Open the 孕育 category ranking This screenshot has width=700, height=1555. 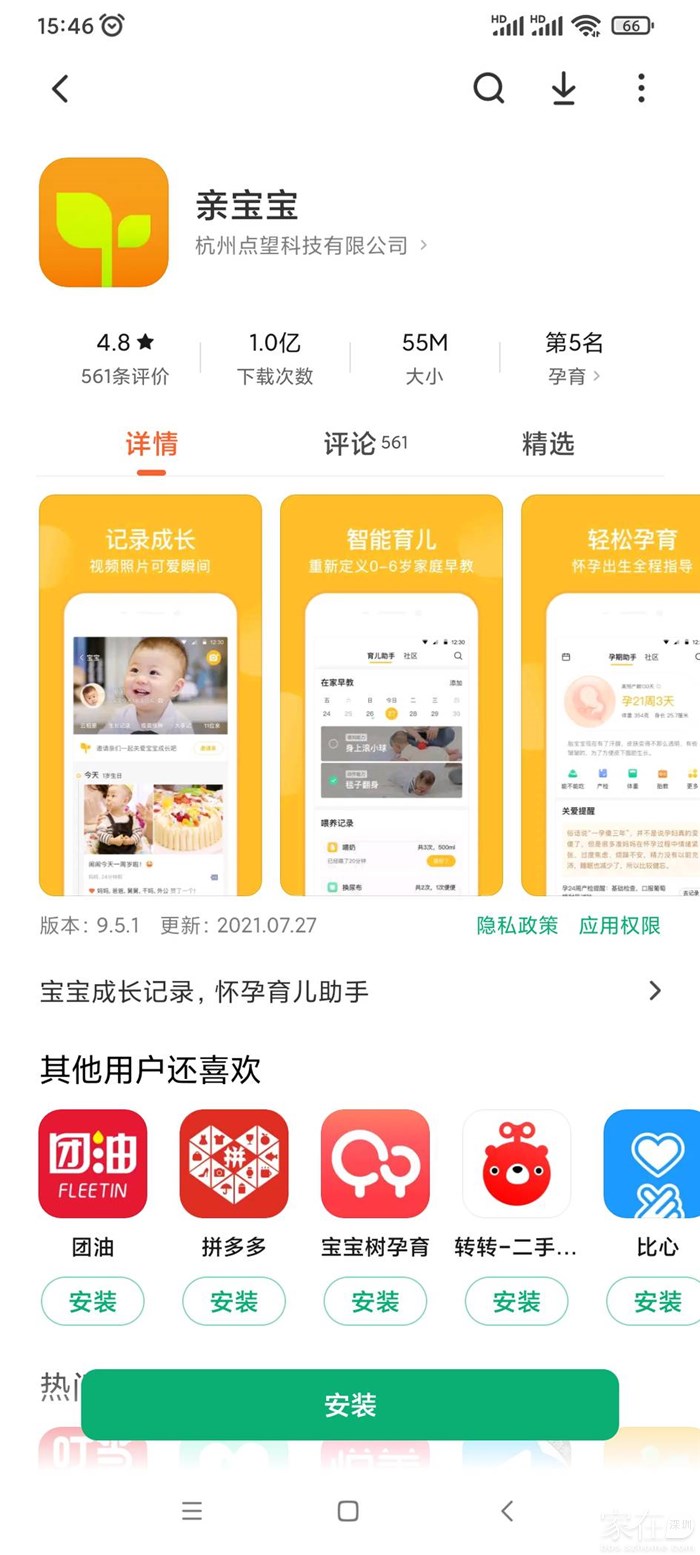click(x=574, y=376)
